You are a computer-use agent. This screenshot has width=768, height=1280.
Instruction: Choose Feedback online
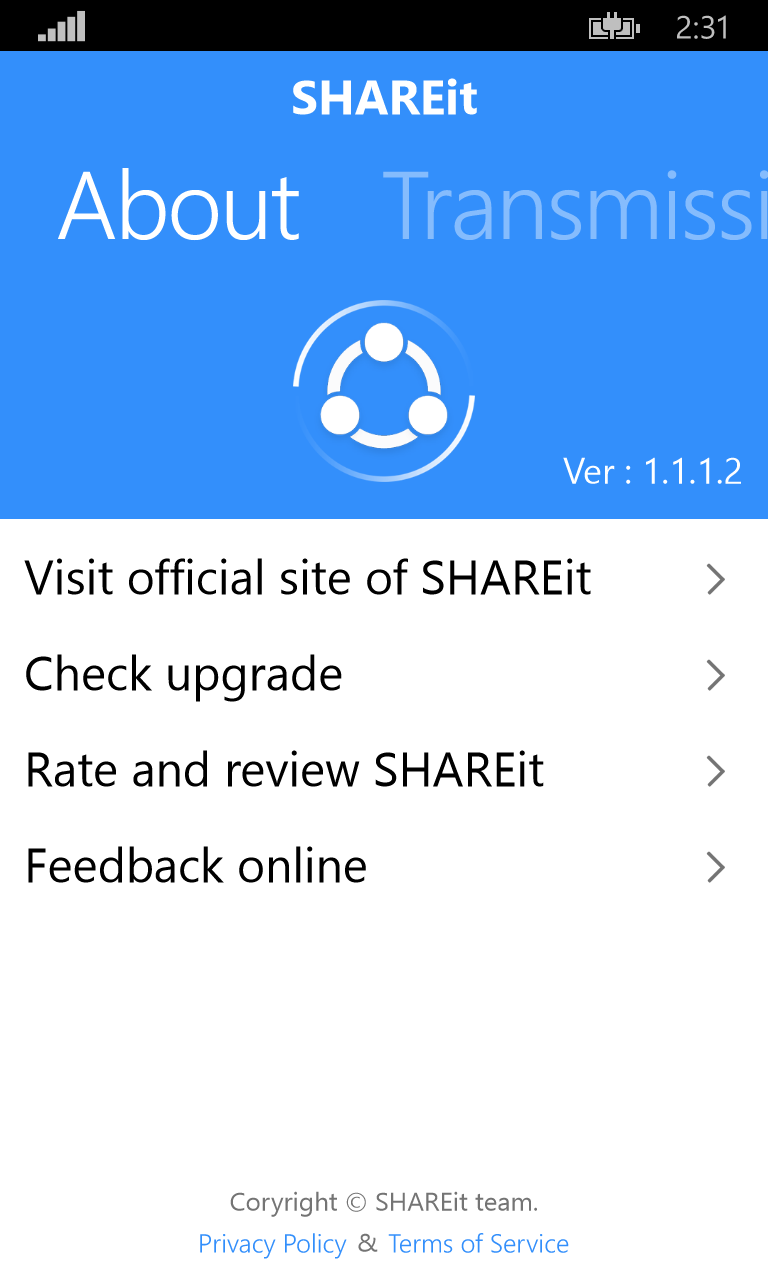coord(195,867)
